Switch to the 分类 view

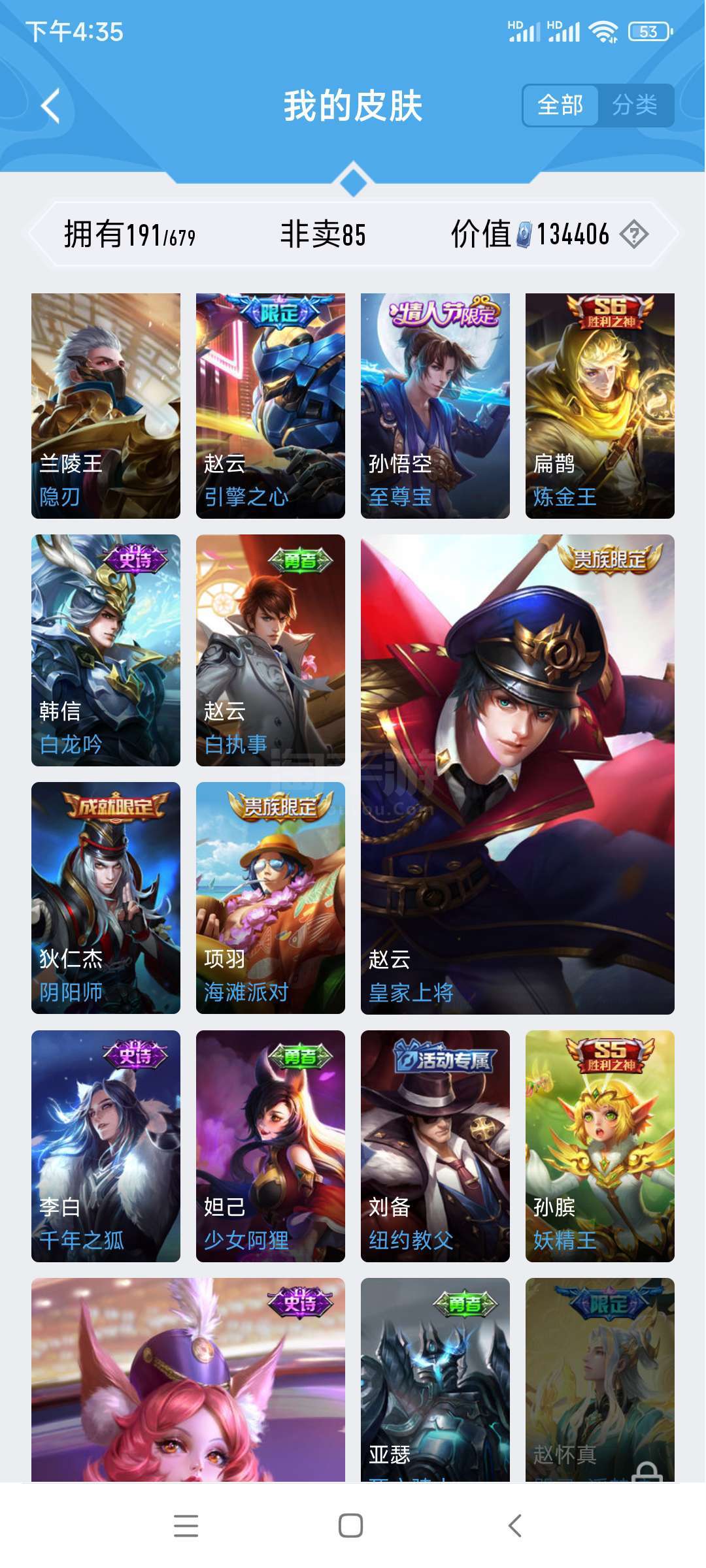(x=634, y=105)
